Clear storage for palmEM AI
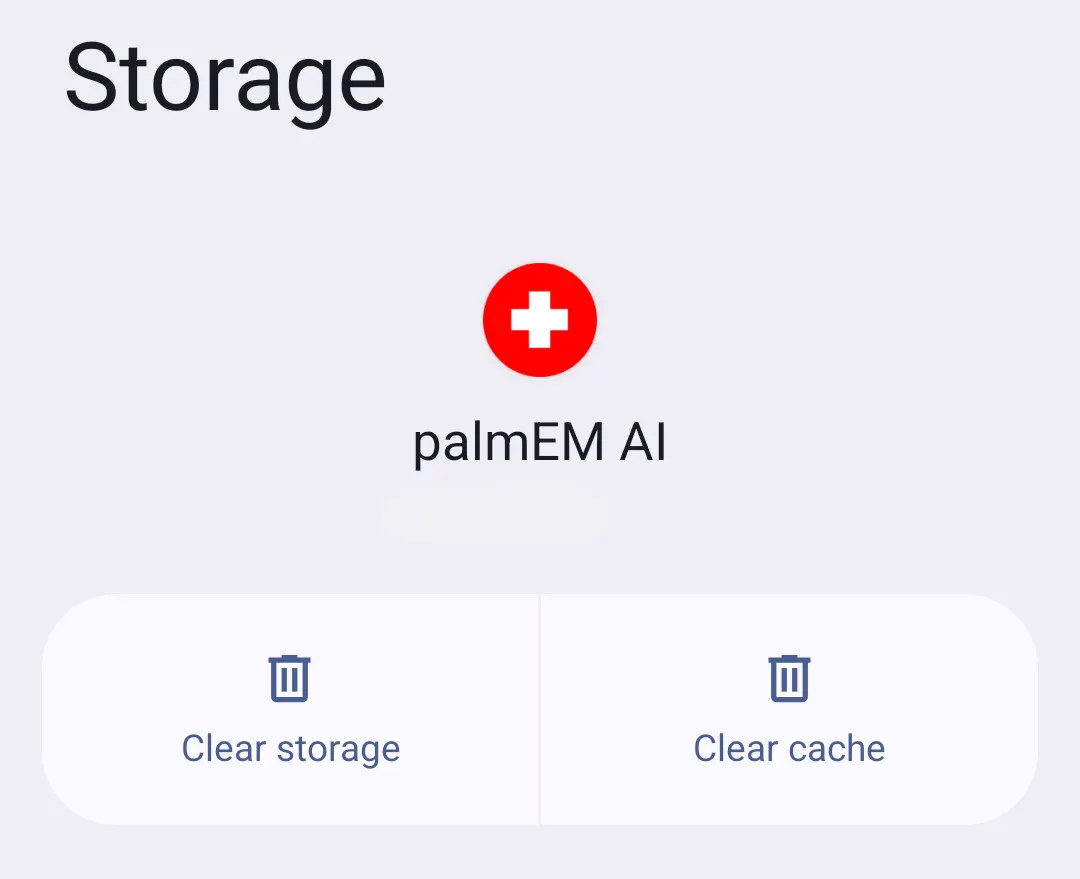 [290, 710]
